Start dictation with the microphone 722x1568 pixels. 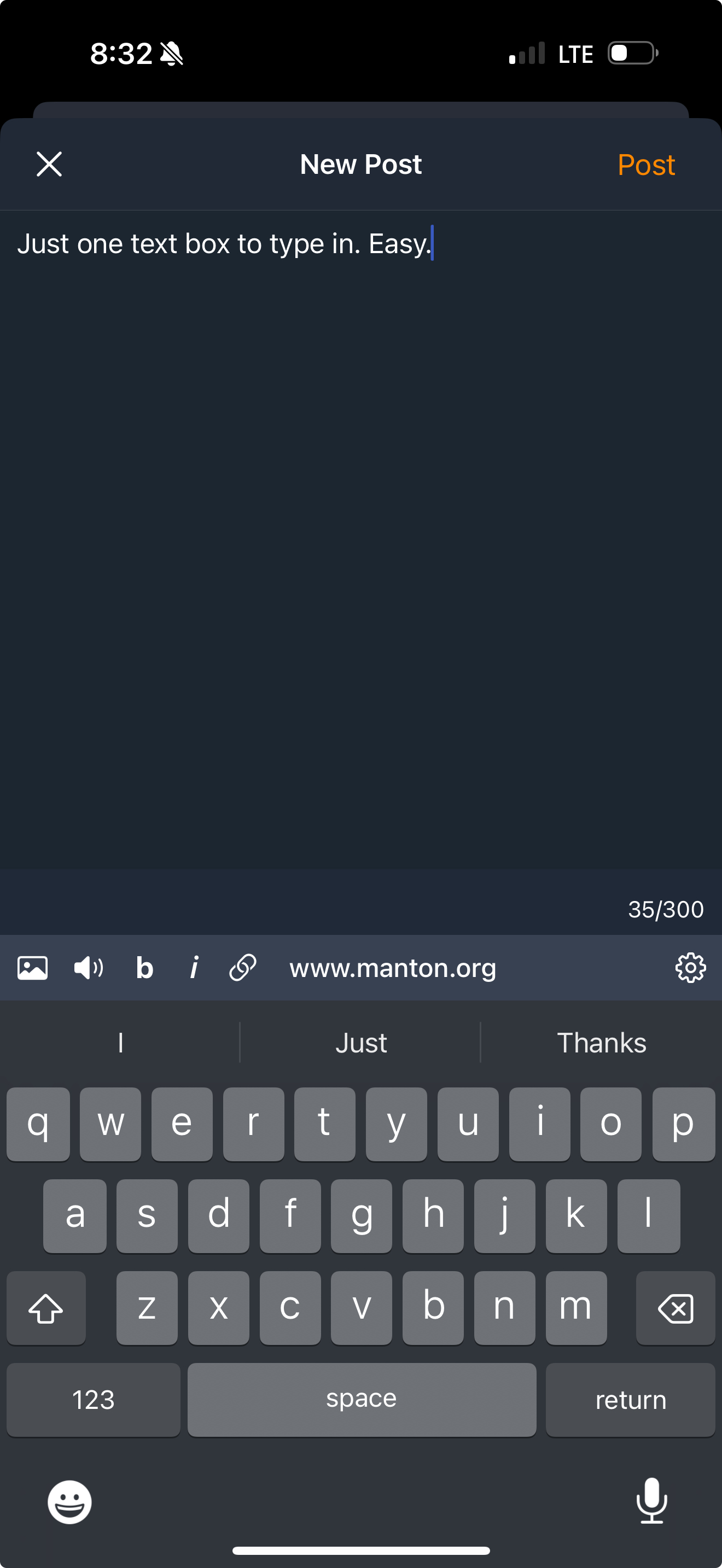click(652, 1501)
